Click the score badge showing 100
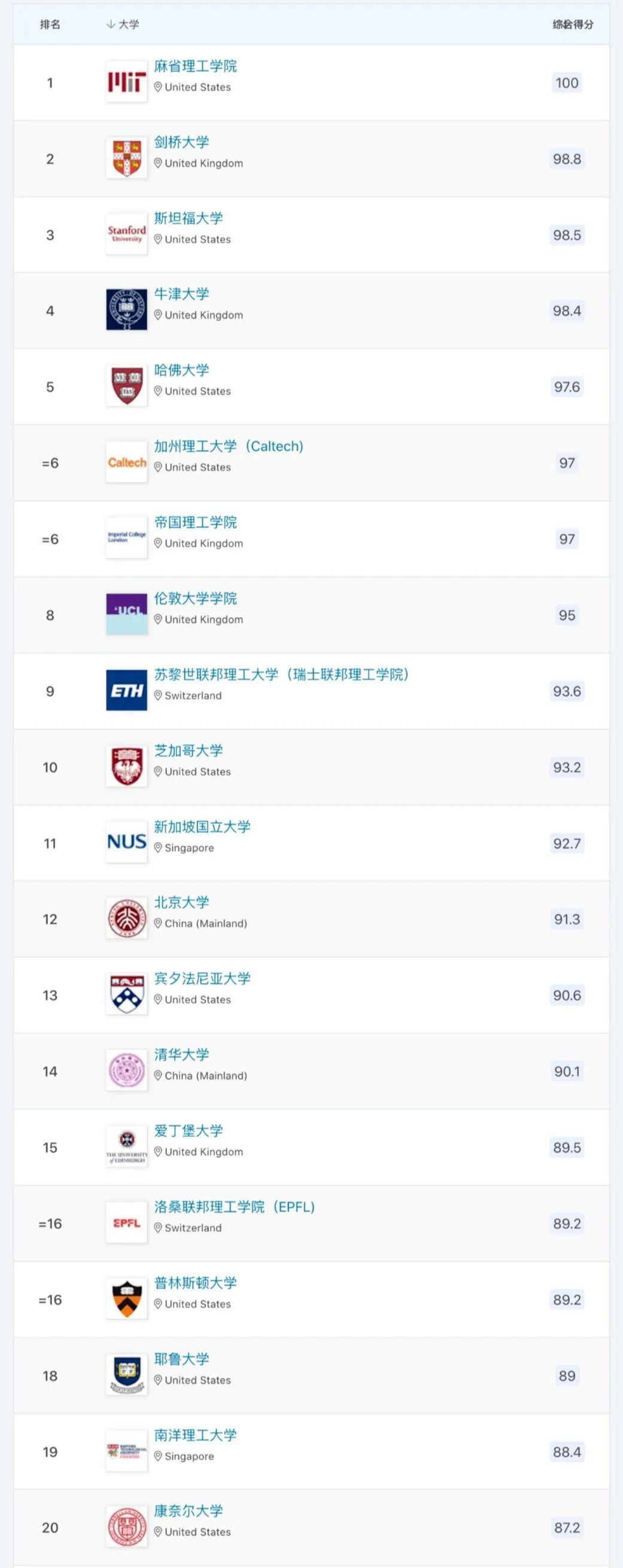The height and width of the screenshot is (1568, 623). click(x=566, y=83)
